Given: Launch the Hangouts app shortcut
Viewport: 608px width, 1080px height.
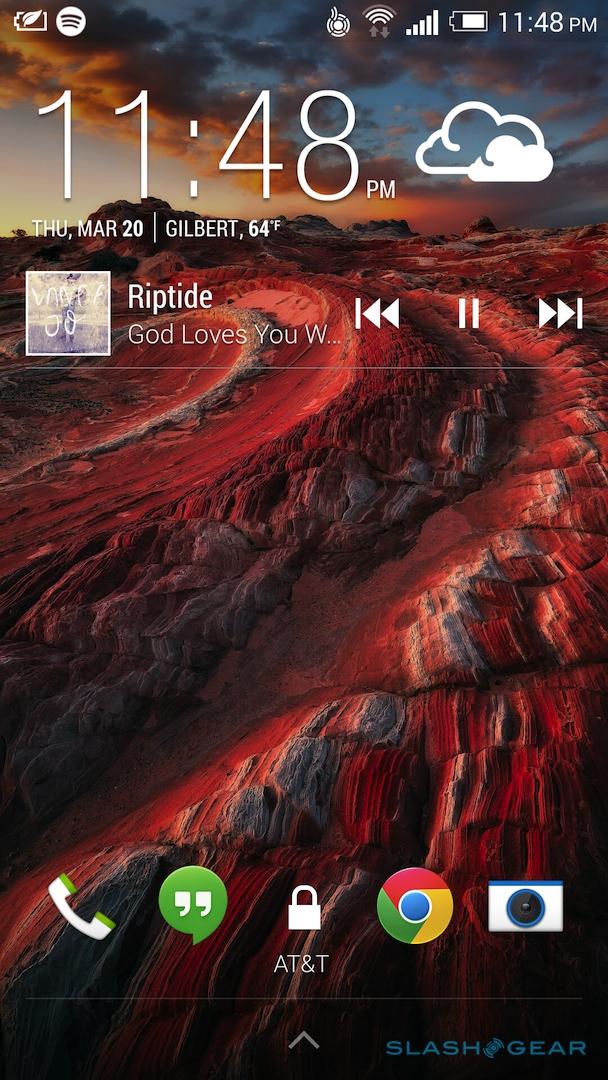Looking at the screenshot, I should [x=193, y=905].
